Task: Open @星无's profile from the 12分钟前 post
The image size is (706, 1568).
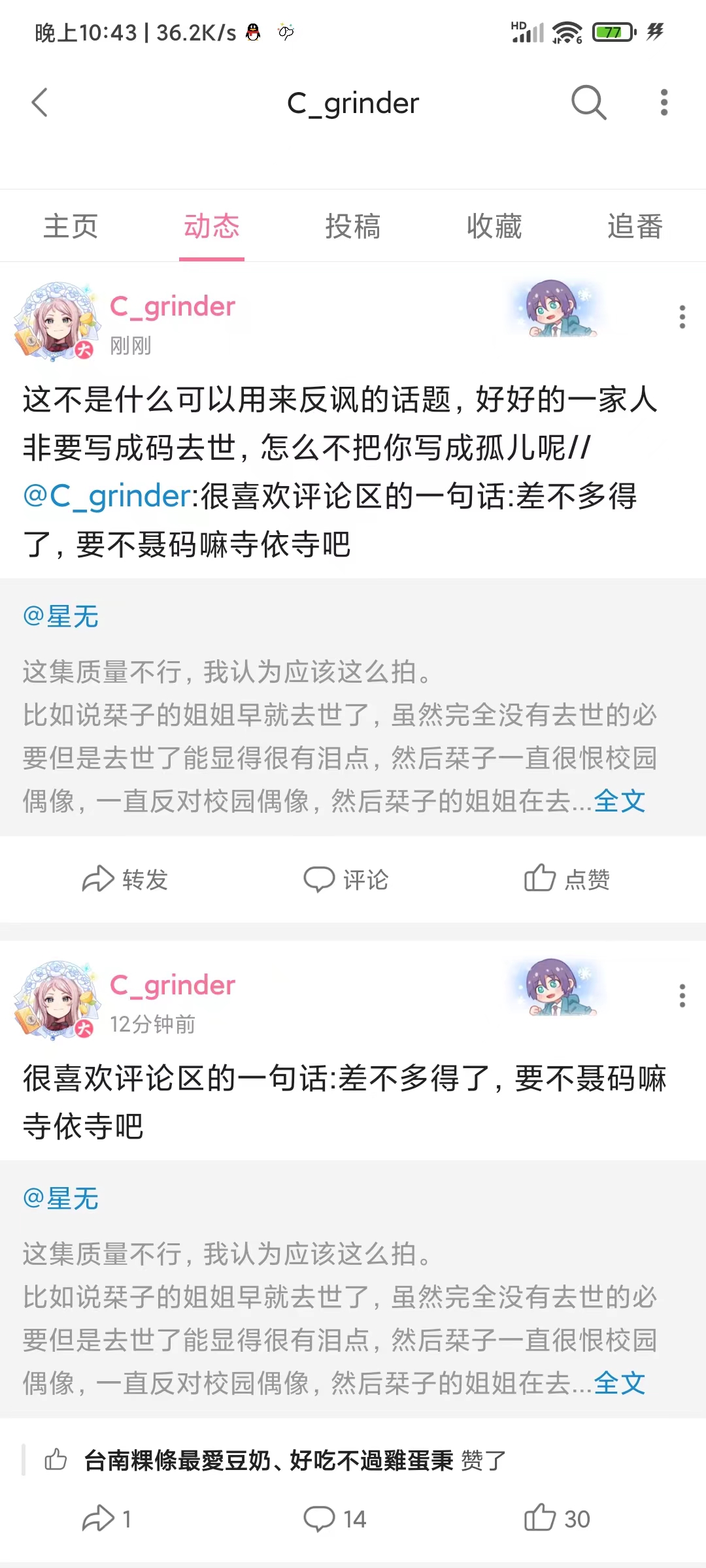Action: pos(61,1199)
